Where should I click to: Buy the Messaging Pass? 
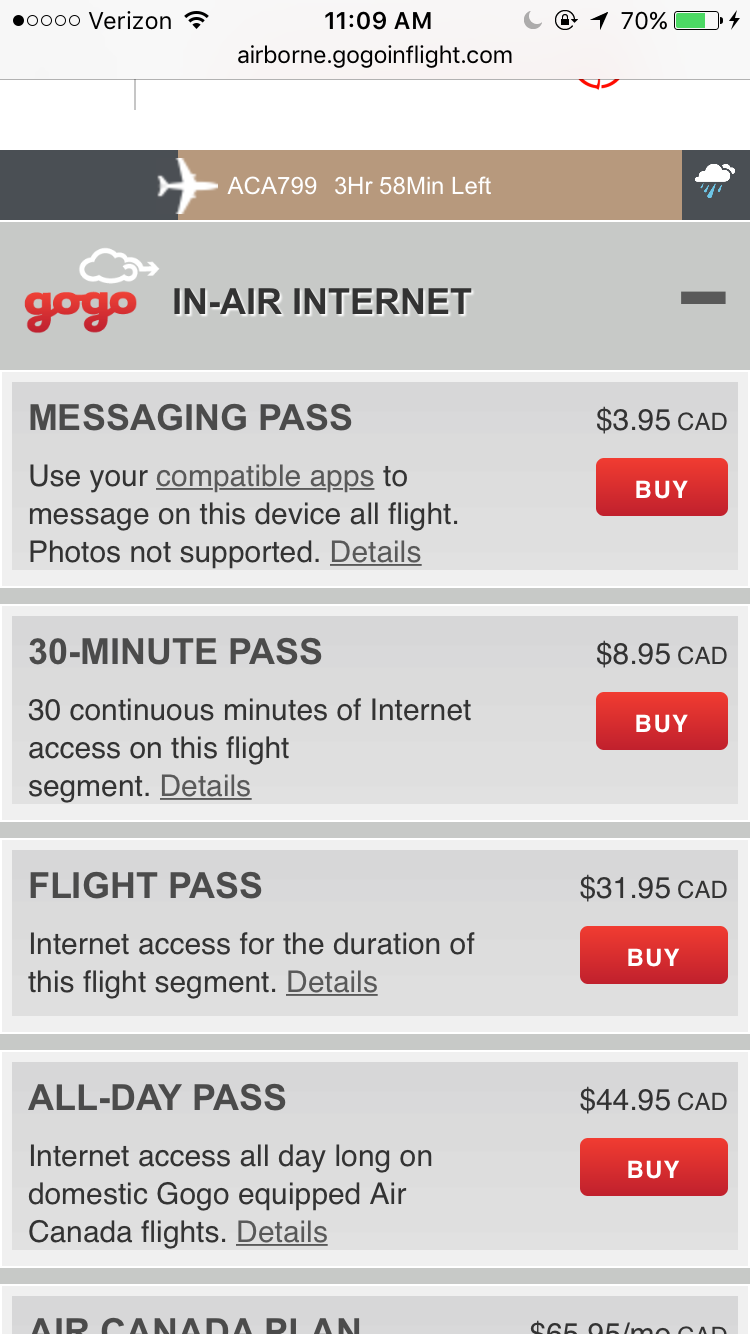point(661,488)
